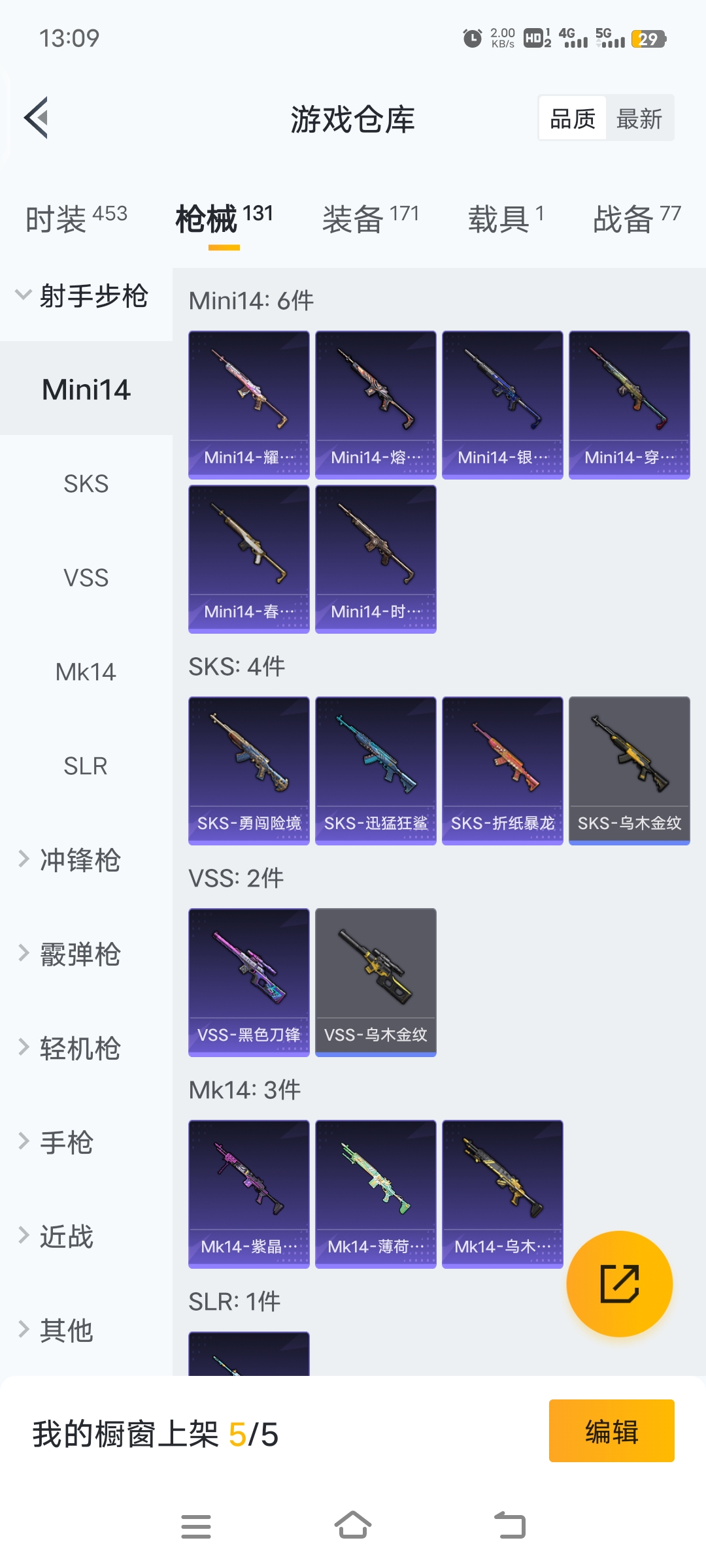Switch to 时装 tab
The image size is (706, 1568).
76,218
